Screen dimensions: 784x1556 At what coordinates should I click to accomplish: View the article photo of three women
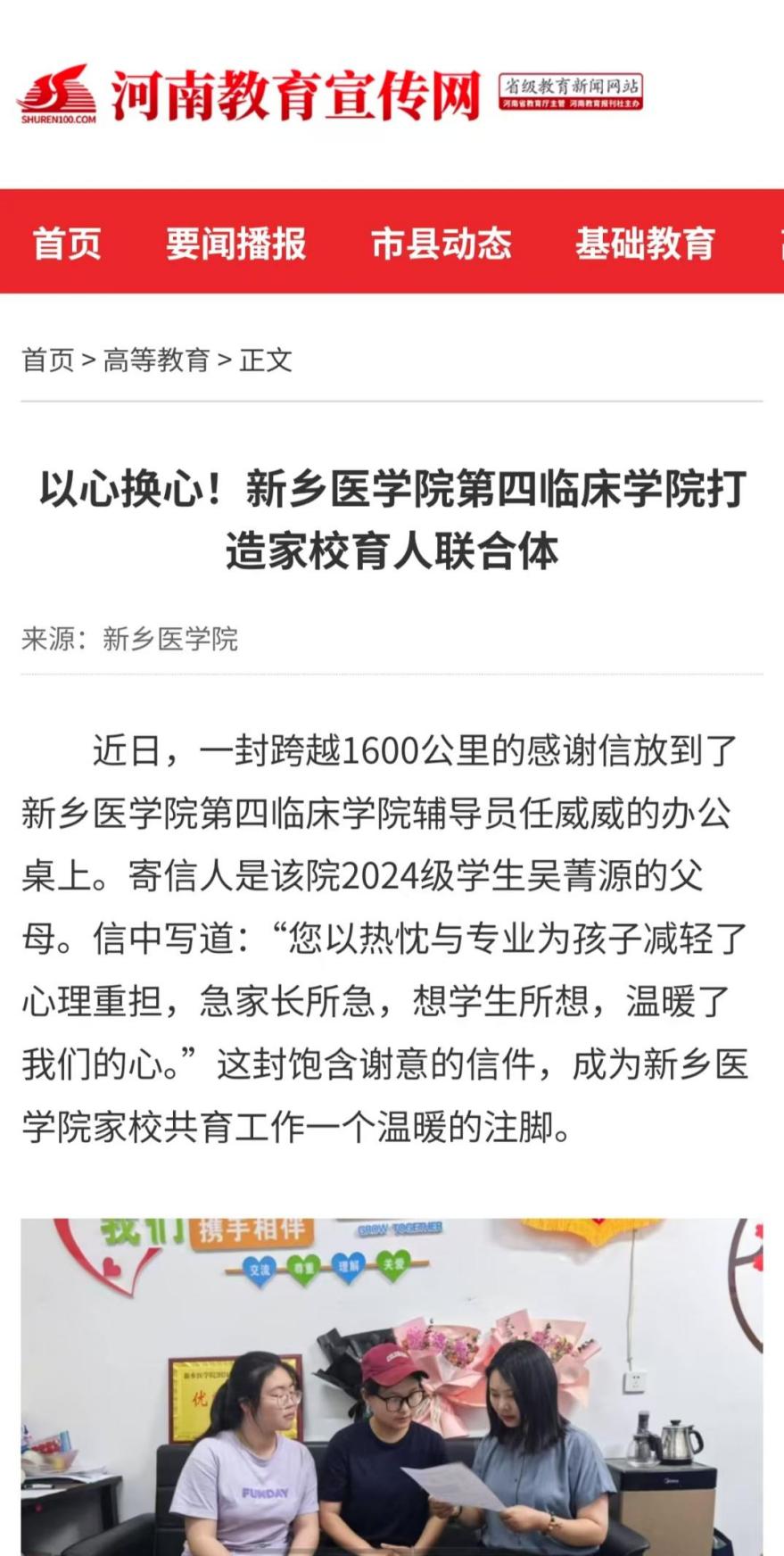tap(392, 1387)
